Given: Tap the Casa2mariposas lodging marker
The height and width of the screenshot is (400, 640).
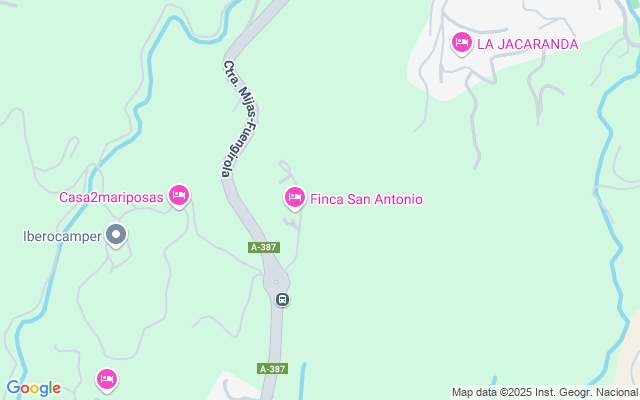Looking at the screenshot, I should pyautogui.click(x=179, y=196).
